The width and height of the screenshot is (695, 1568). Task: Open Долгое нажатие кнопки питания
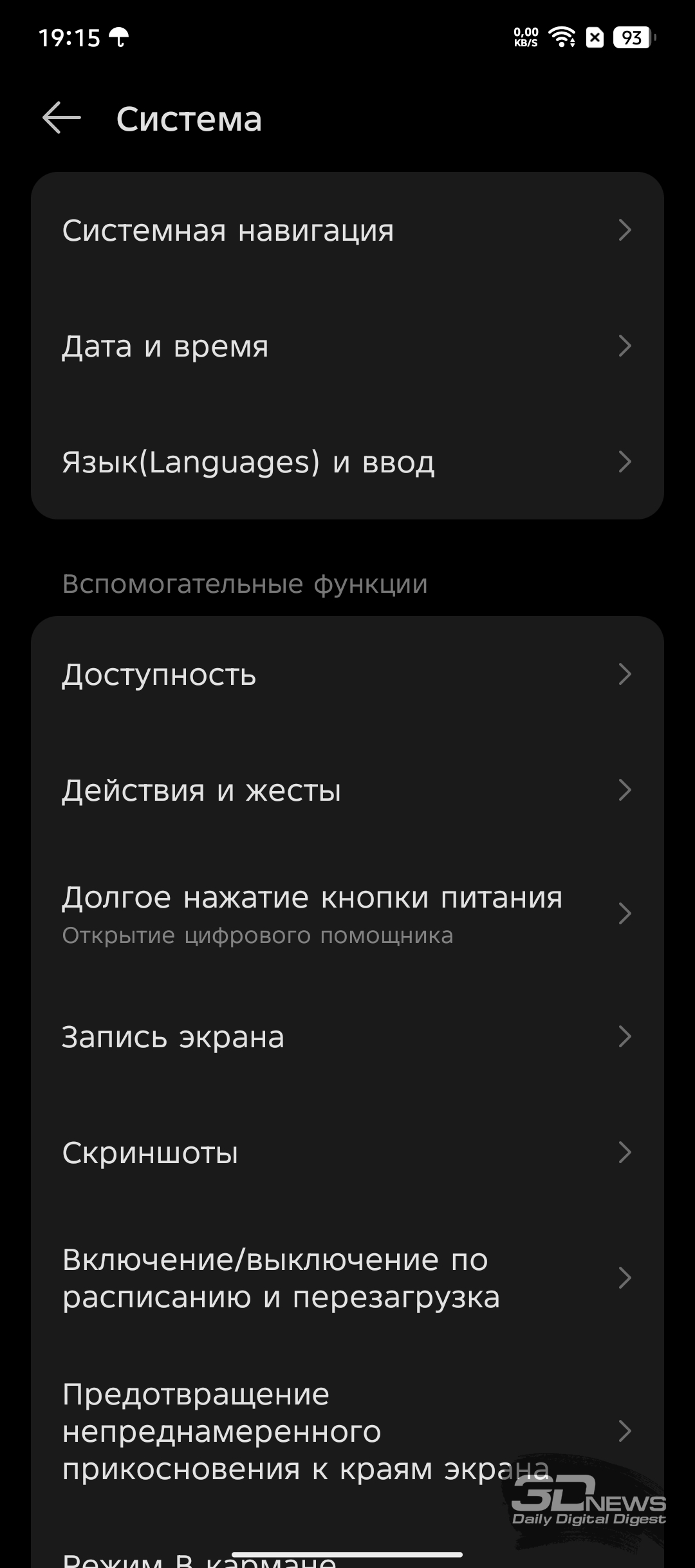coord(347,914)
